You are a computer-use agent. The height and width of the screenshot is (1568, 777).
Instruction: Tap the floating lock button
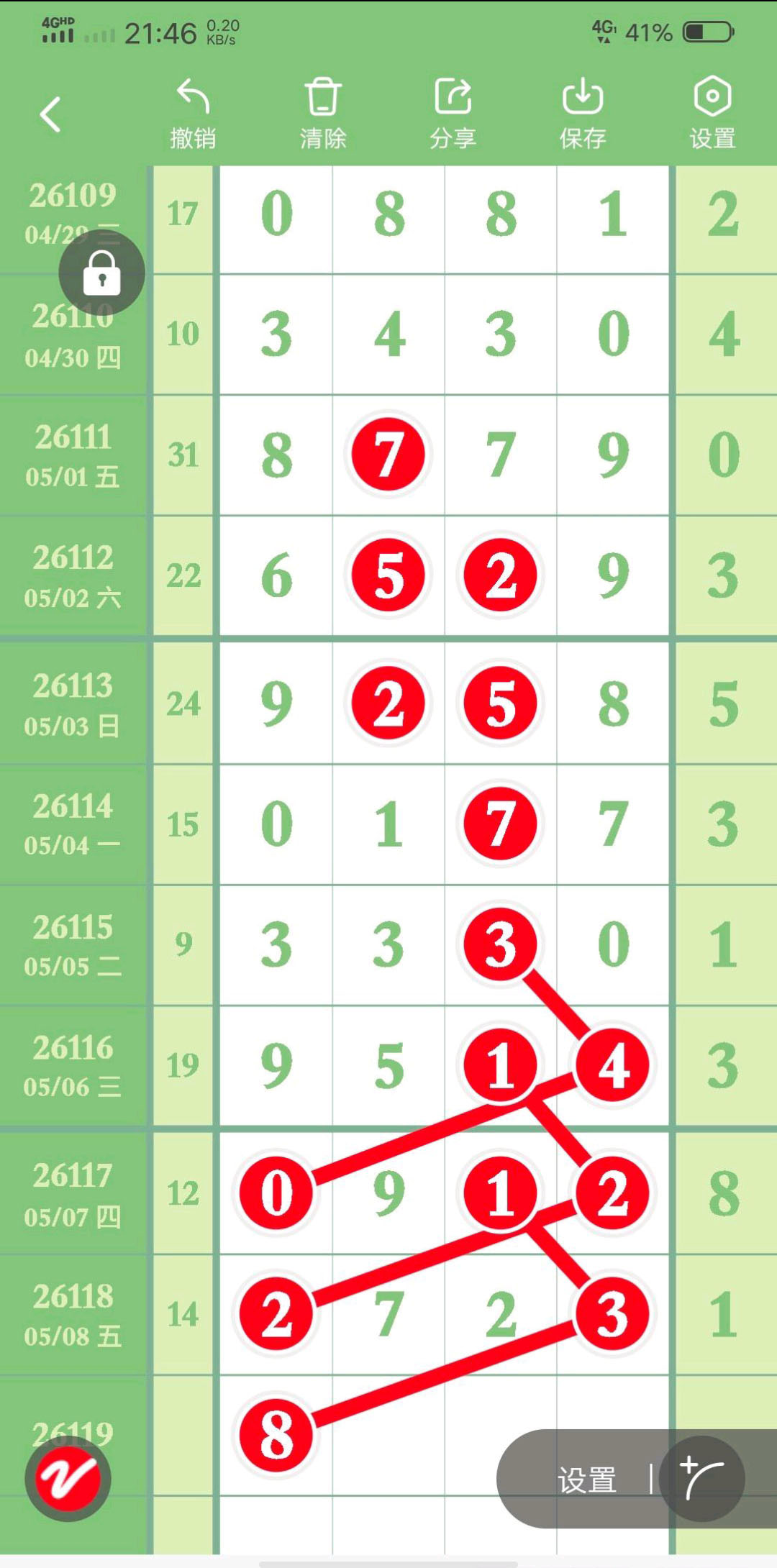coord(102,273)
